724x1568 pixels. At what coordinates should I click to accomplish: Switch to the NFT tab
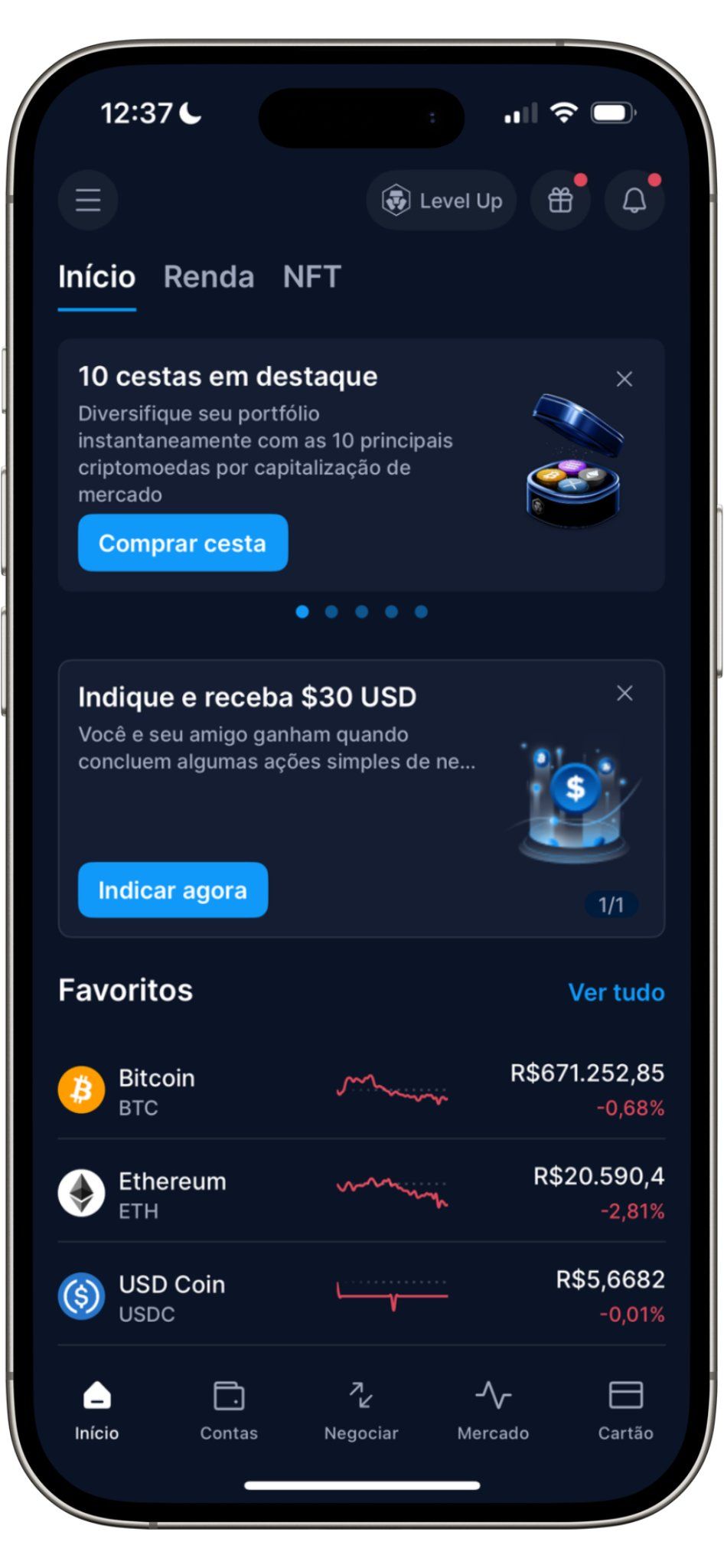click(311, 277)
